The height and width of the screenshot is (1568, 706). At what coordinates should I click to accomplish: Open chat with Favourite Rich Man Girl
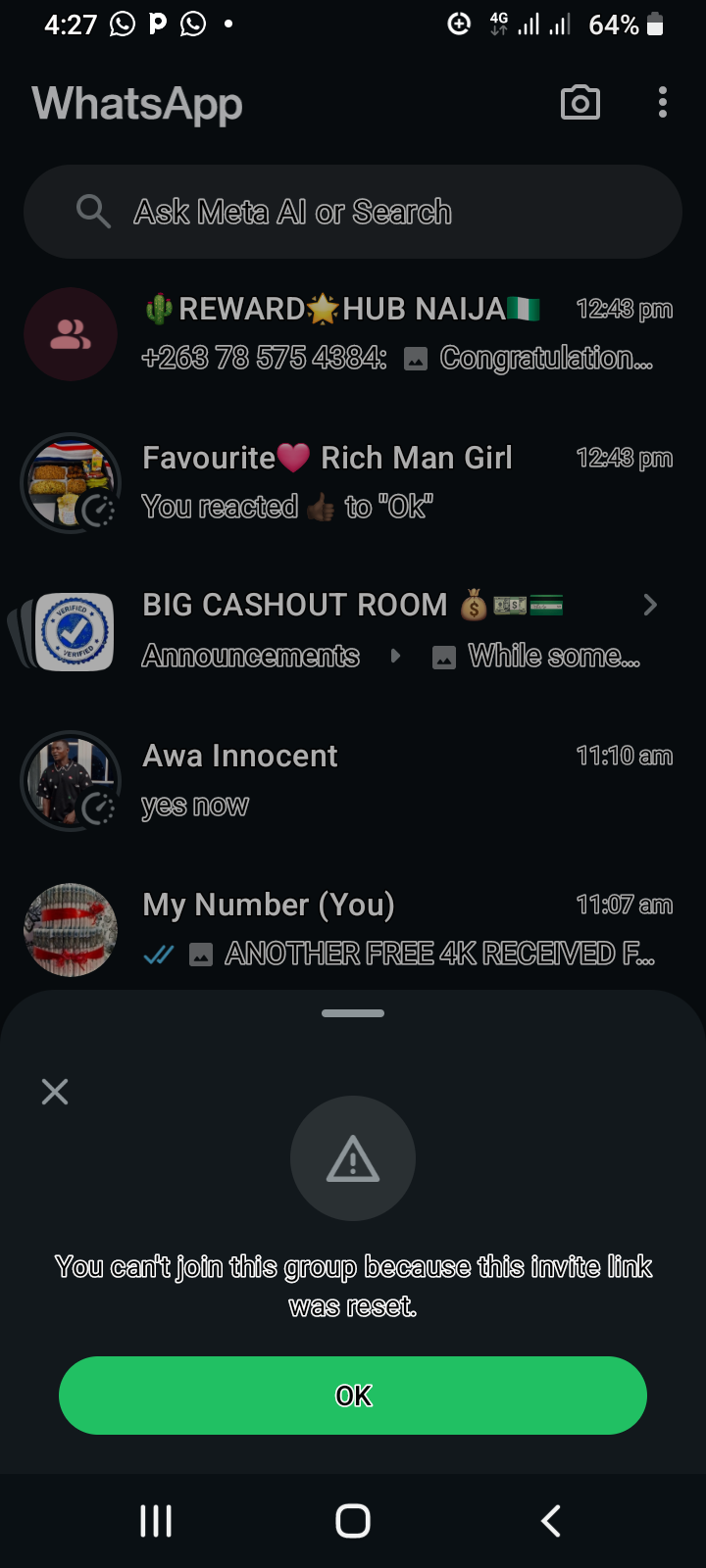tap(392, 482)
